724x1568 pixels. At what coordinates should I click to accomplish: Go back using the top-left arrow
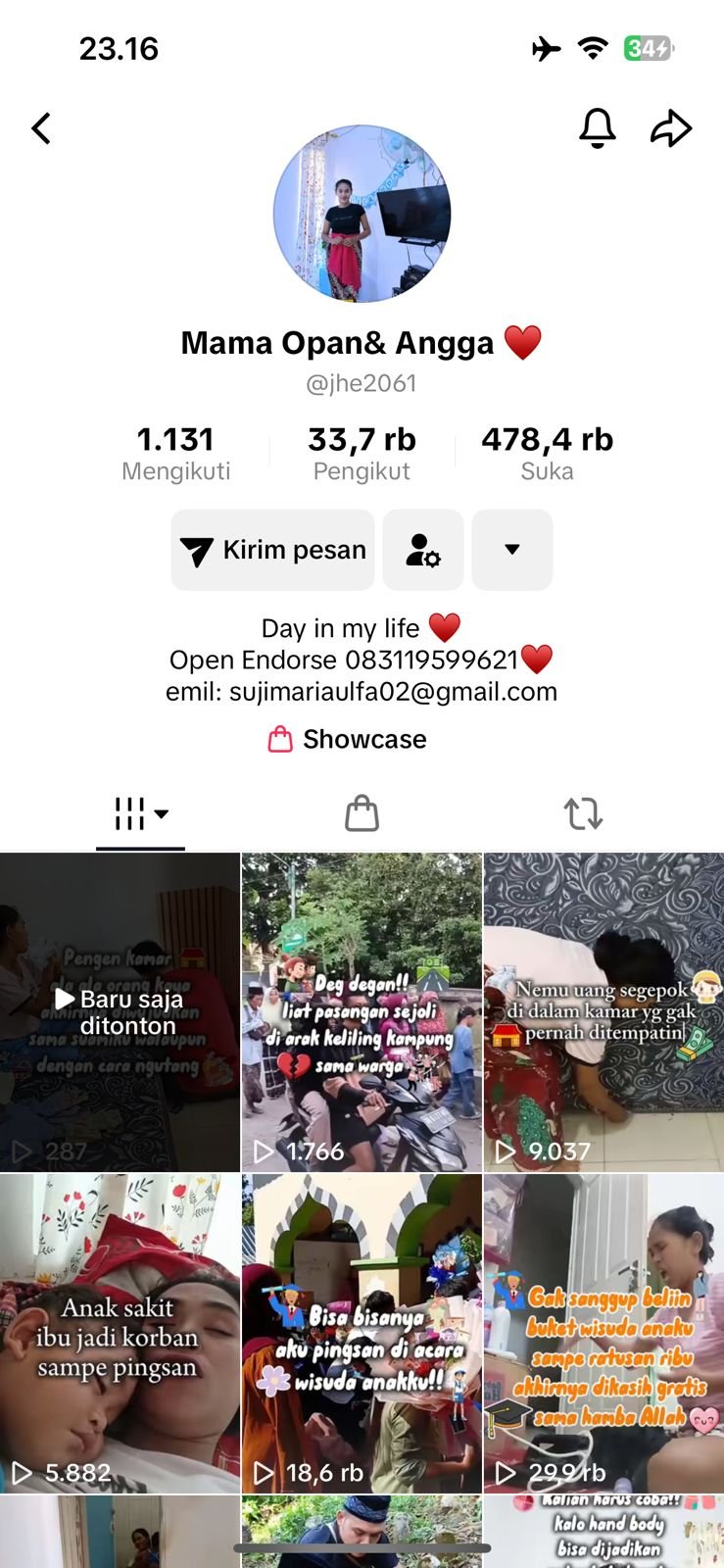[41, 128]
